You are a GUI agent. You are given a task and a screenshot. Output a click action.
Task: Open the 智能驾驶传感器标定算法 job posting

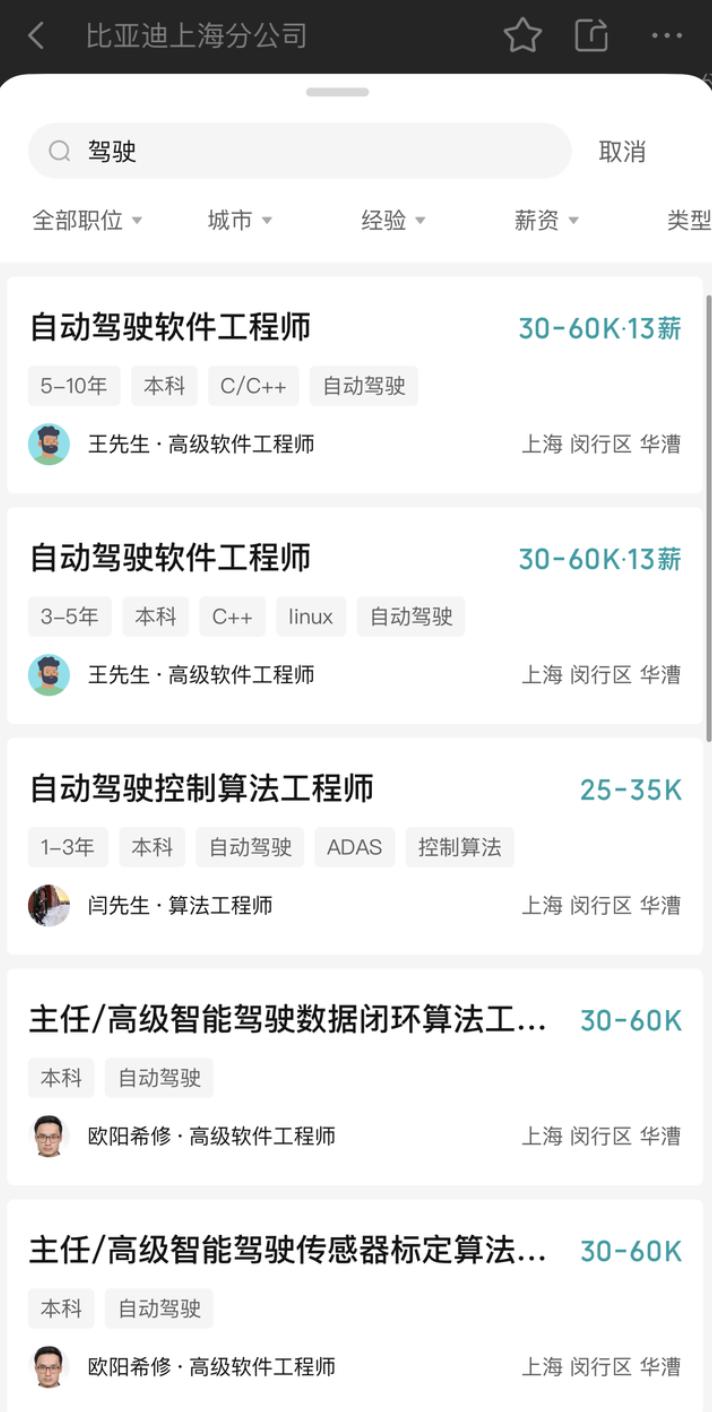(355, 1306)
